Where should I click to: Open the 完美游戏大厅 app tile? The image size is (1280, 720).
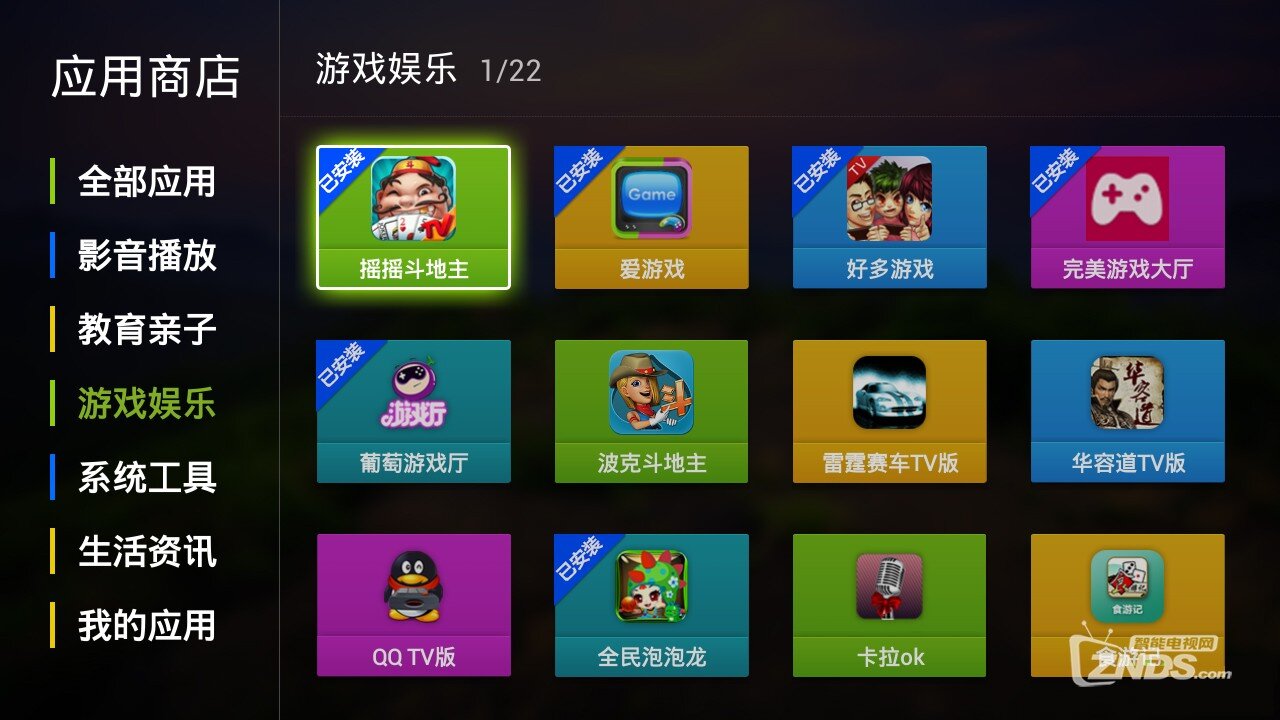1127,218
